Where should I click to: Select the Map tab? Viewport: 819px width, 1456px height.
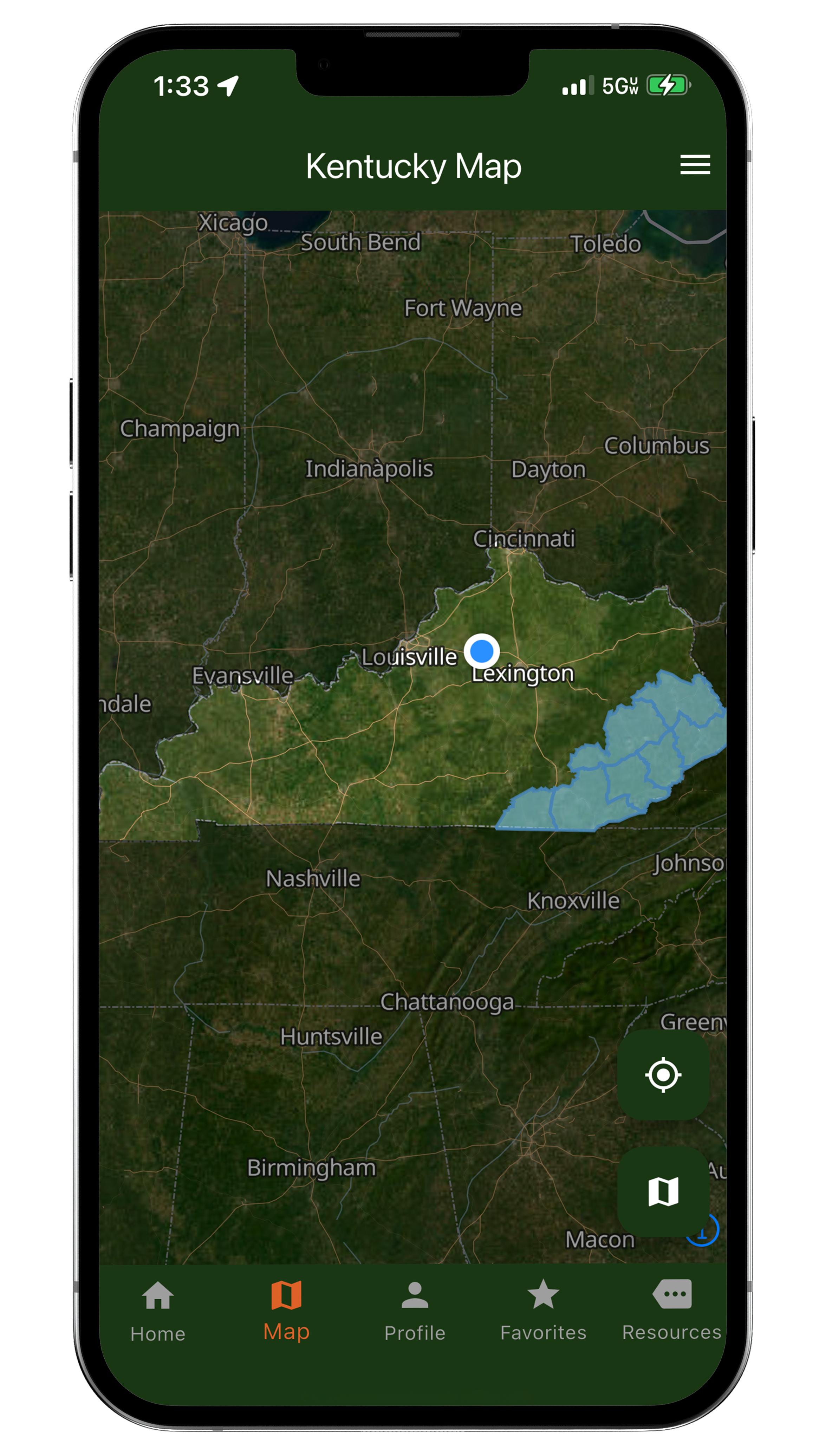286,1309
